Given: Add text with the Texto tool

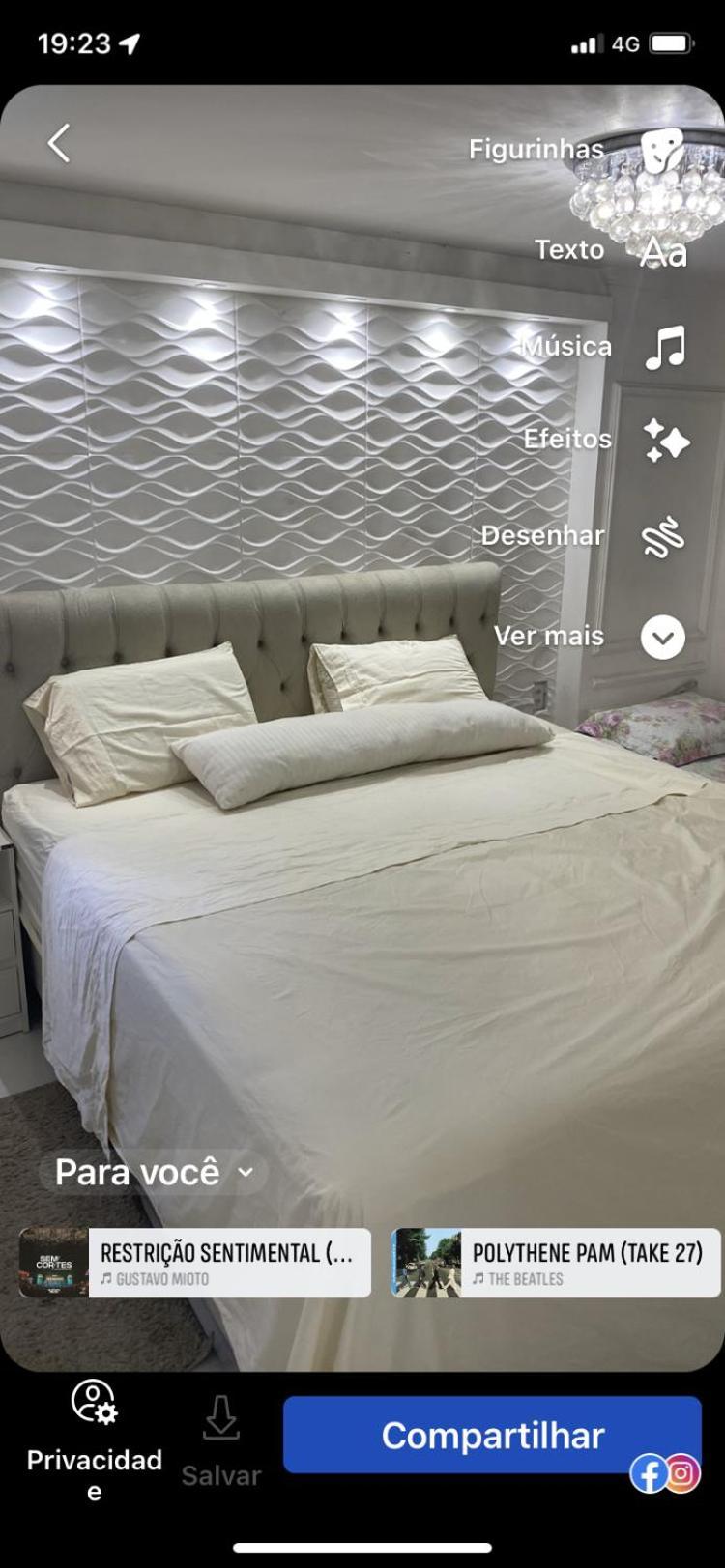Looking at the screenshot, I should pos(663,250).
